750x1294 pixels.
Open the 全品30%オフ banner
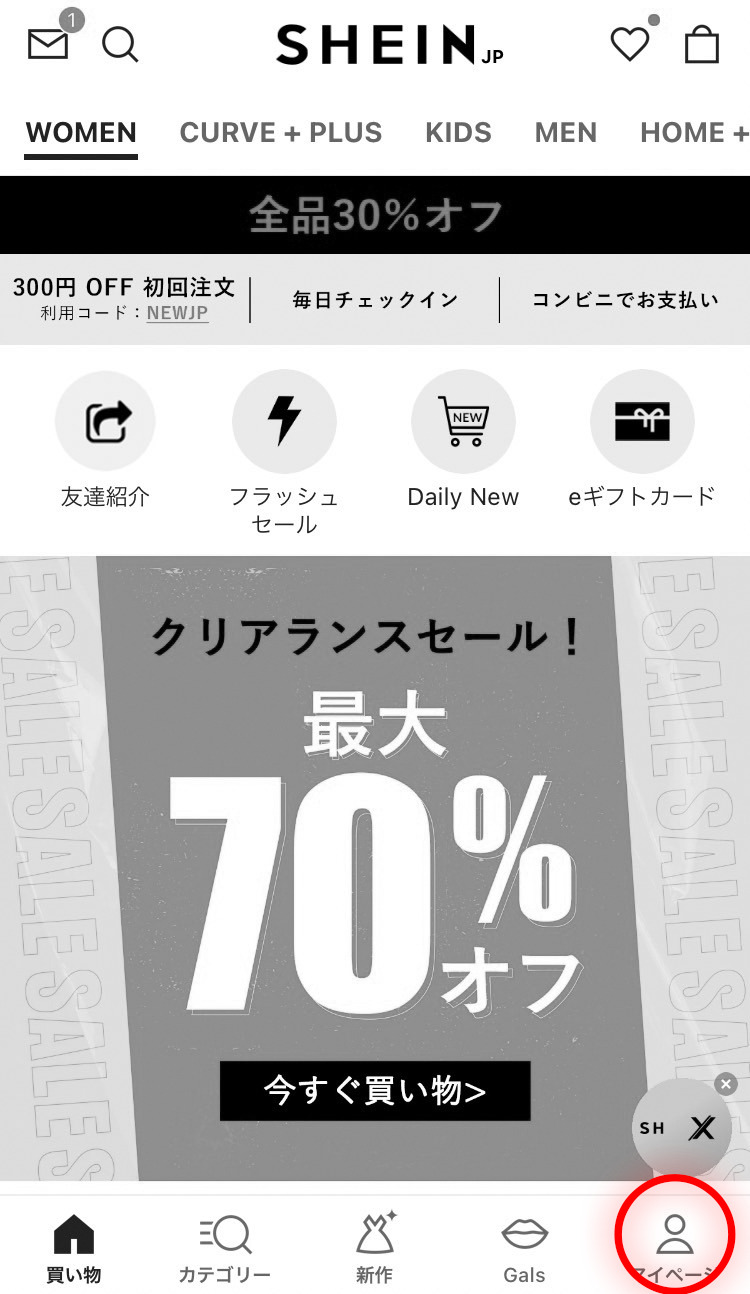point(375,215)
